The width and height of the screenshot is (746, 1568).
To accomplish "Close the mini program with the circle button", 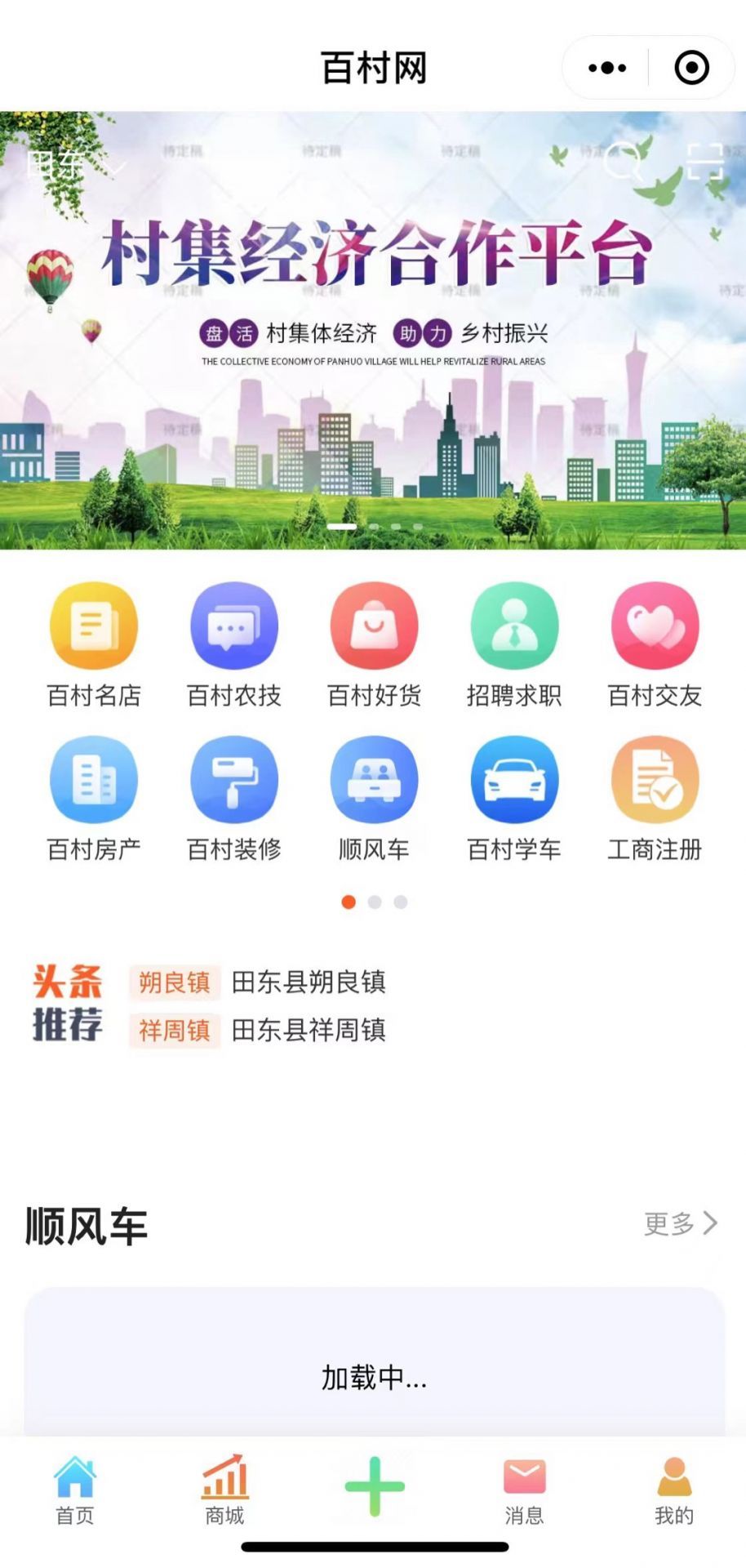I will click(x=691, y=68).
